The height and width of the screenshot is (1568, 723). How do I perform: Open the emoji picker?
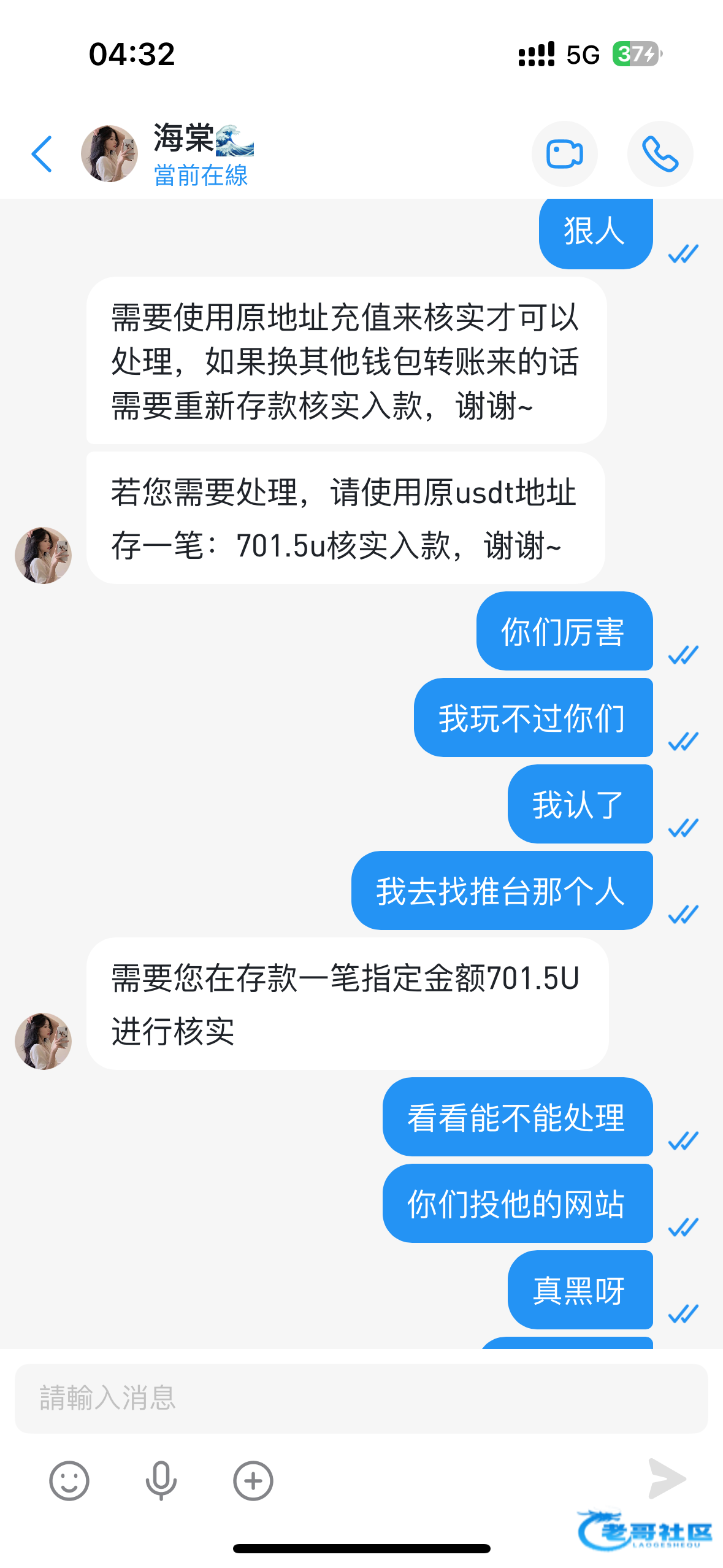(69, 1480)
